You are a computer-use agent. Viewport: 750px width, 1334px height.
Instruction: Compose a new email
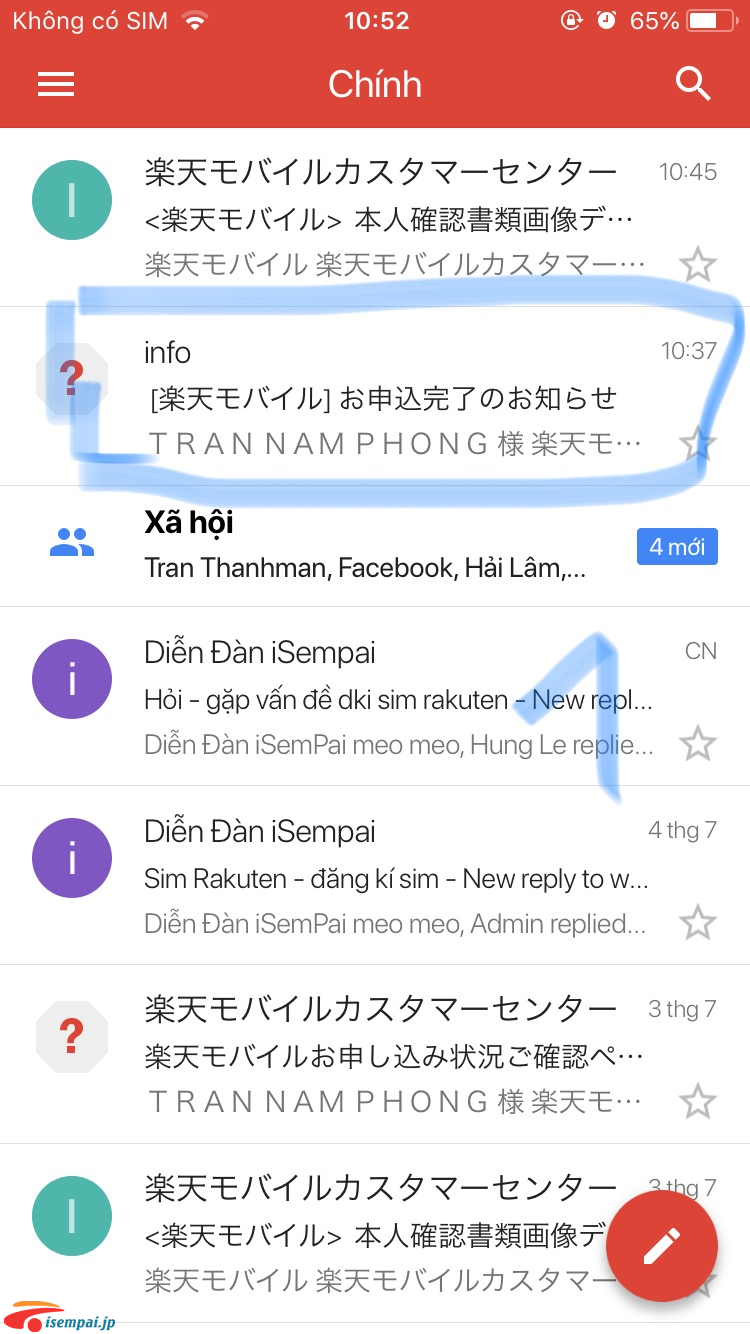660,1246
